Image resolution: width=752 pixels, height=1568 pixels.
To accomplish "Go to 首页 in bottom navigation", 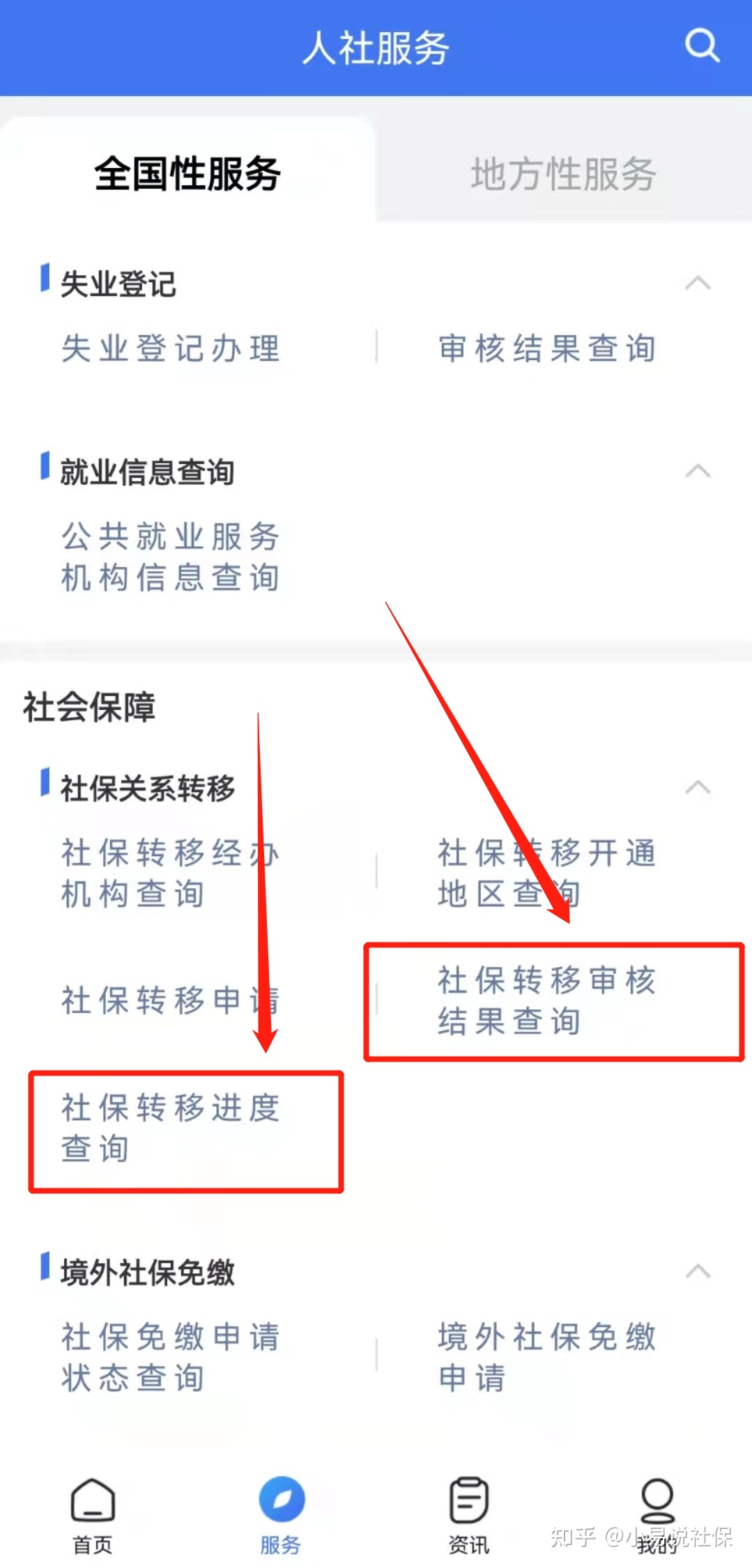I will pyautogui.click(x=93, y=1515).
